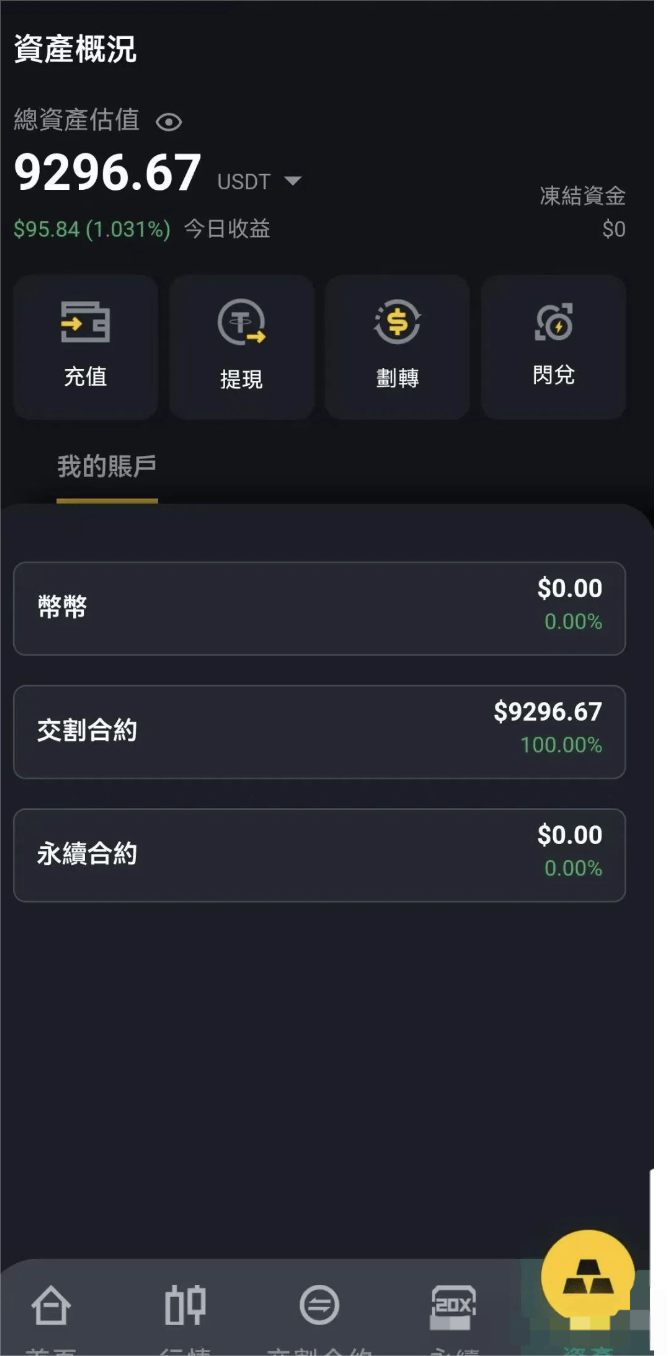This screenshot has height=1356, width=668.
Task: Open the 永續合約 perpetual contract account
Action: pyautogui.click(x=320, y=855)
